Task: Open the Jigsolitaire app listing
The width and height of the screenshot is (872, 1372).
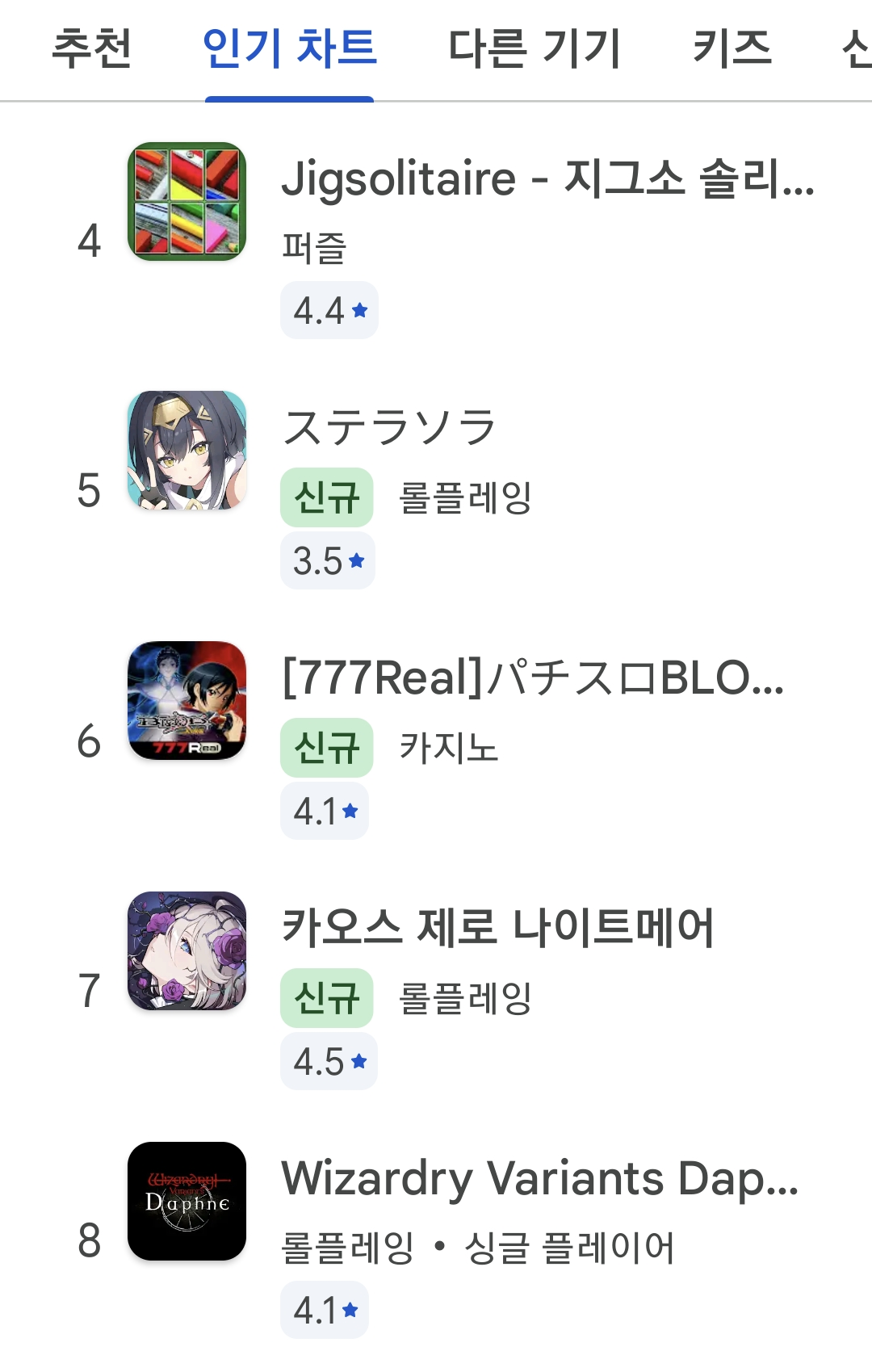Action: [x=547, y=179]
